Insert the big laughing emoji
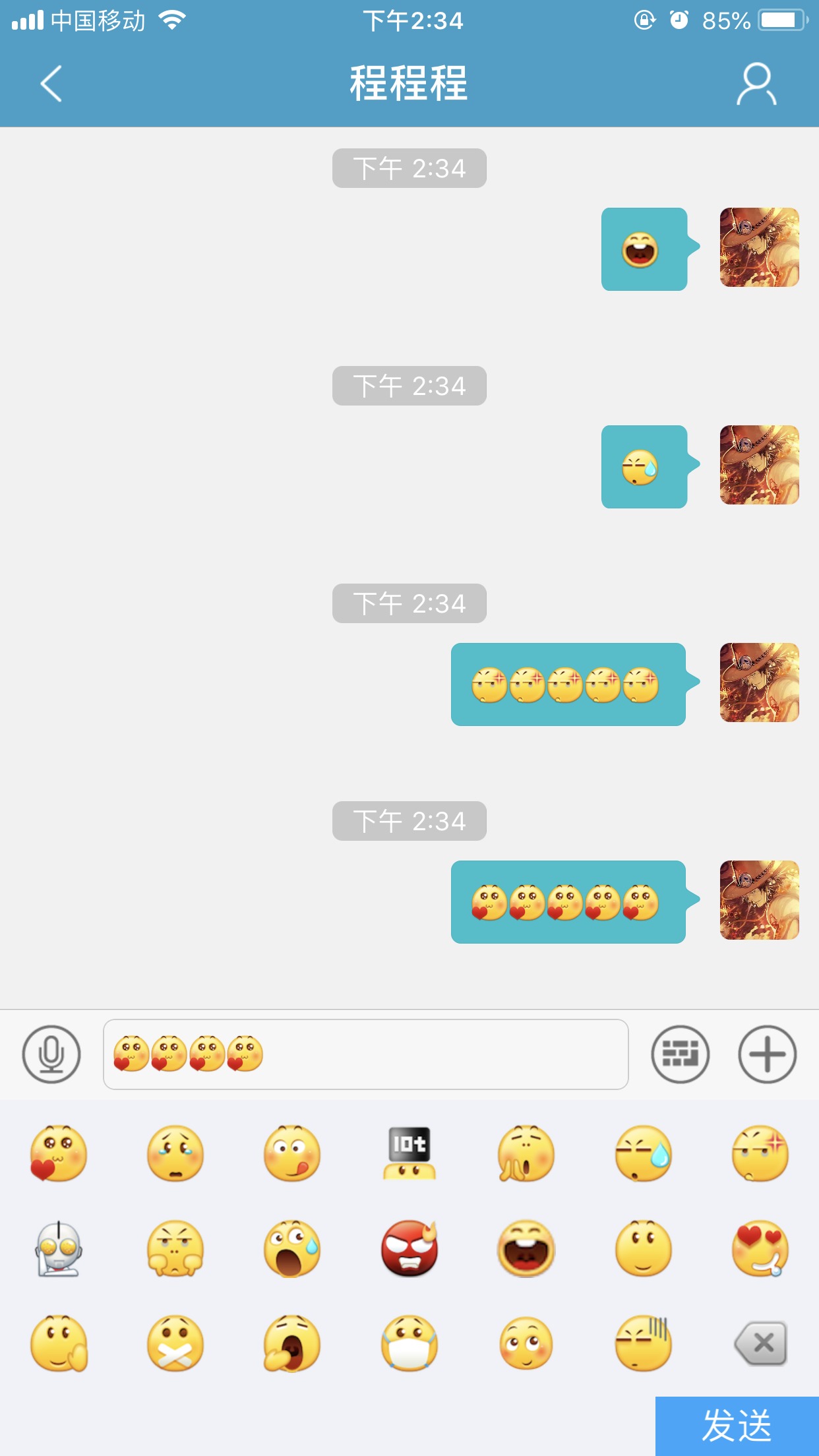Viewport: 819px width, 1456px height. [x=526, y=1248]
